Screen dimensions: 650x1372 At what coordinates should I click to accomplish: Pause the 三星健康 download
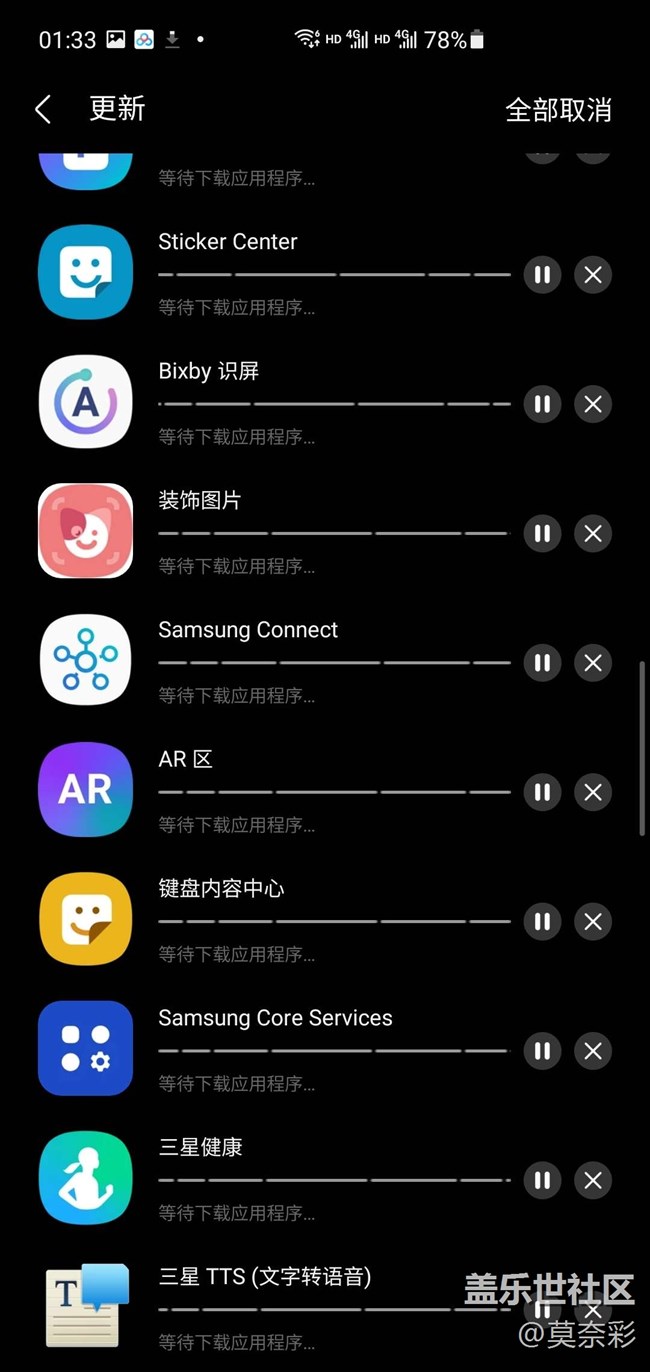click(542, 1180)
